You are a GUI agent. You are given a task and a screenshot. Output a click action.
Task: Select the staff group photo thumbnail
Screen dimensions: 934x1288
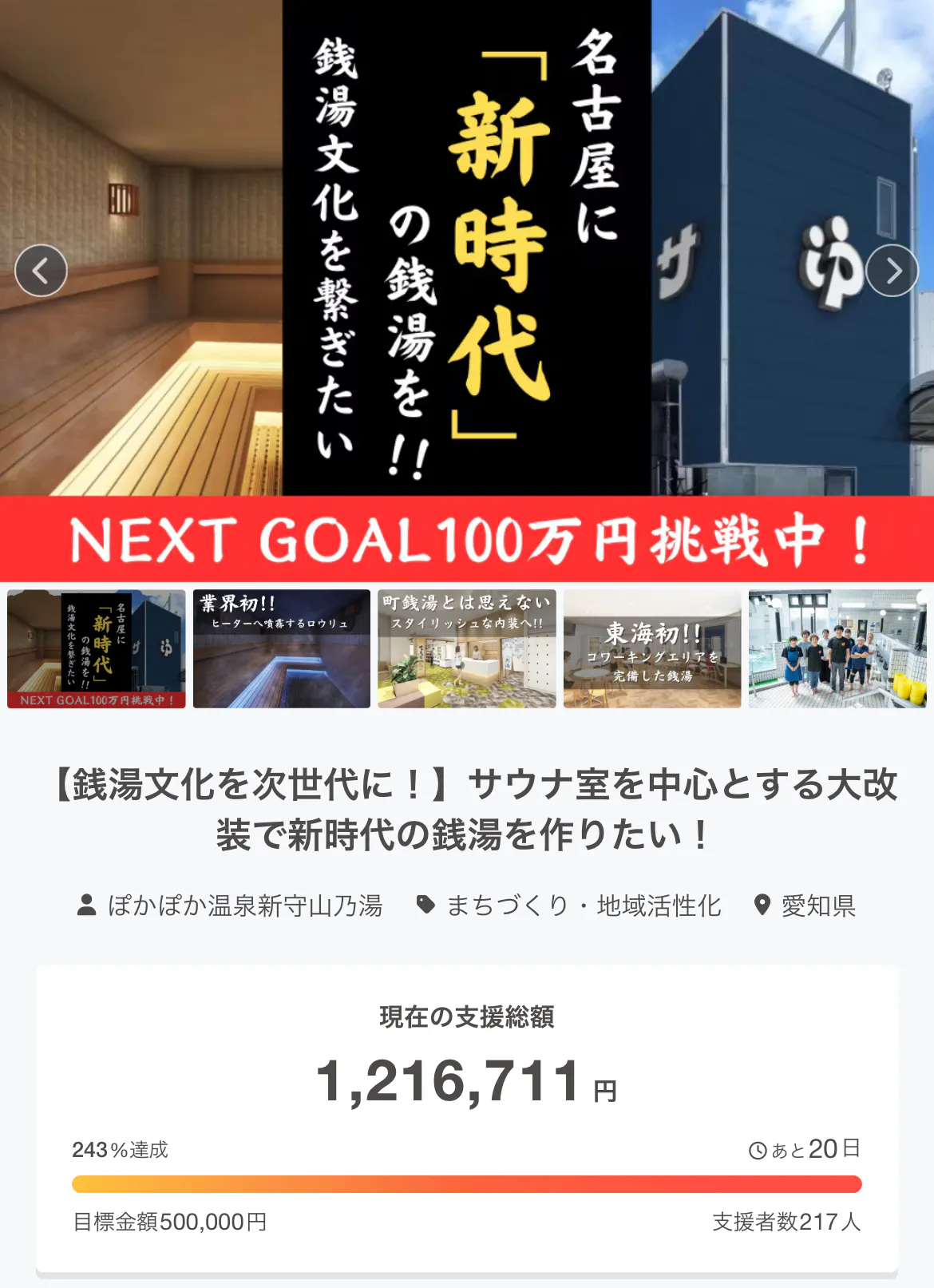click(837, 648)
